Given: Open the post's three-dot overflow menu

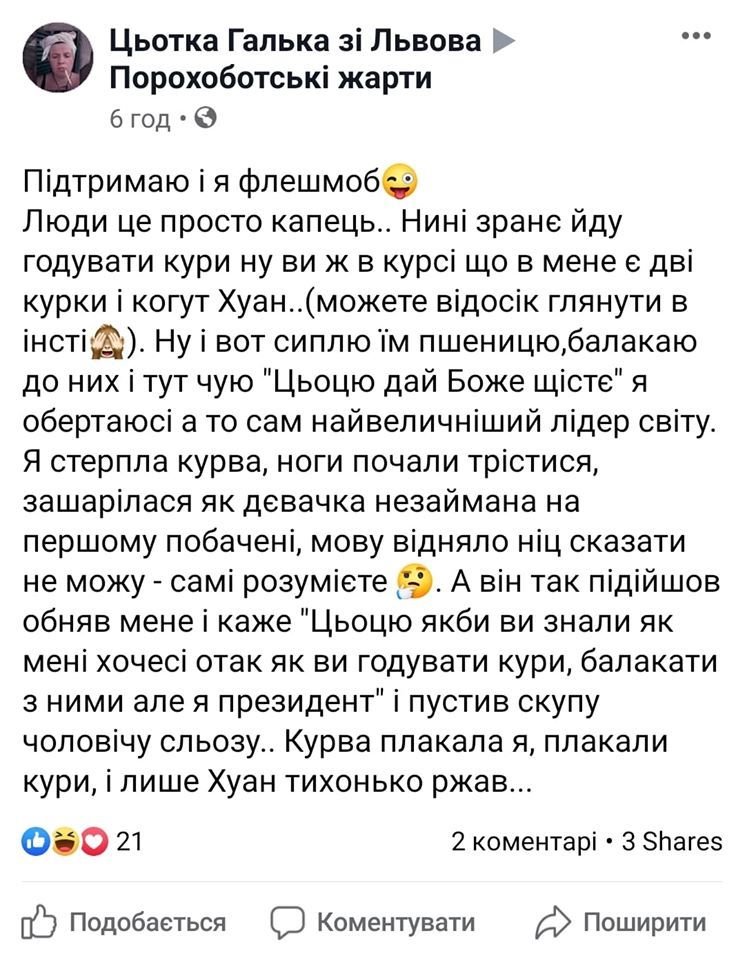Looking at the screenshot, I should click(x=695, y=36).
